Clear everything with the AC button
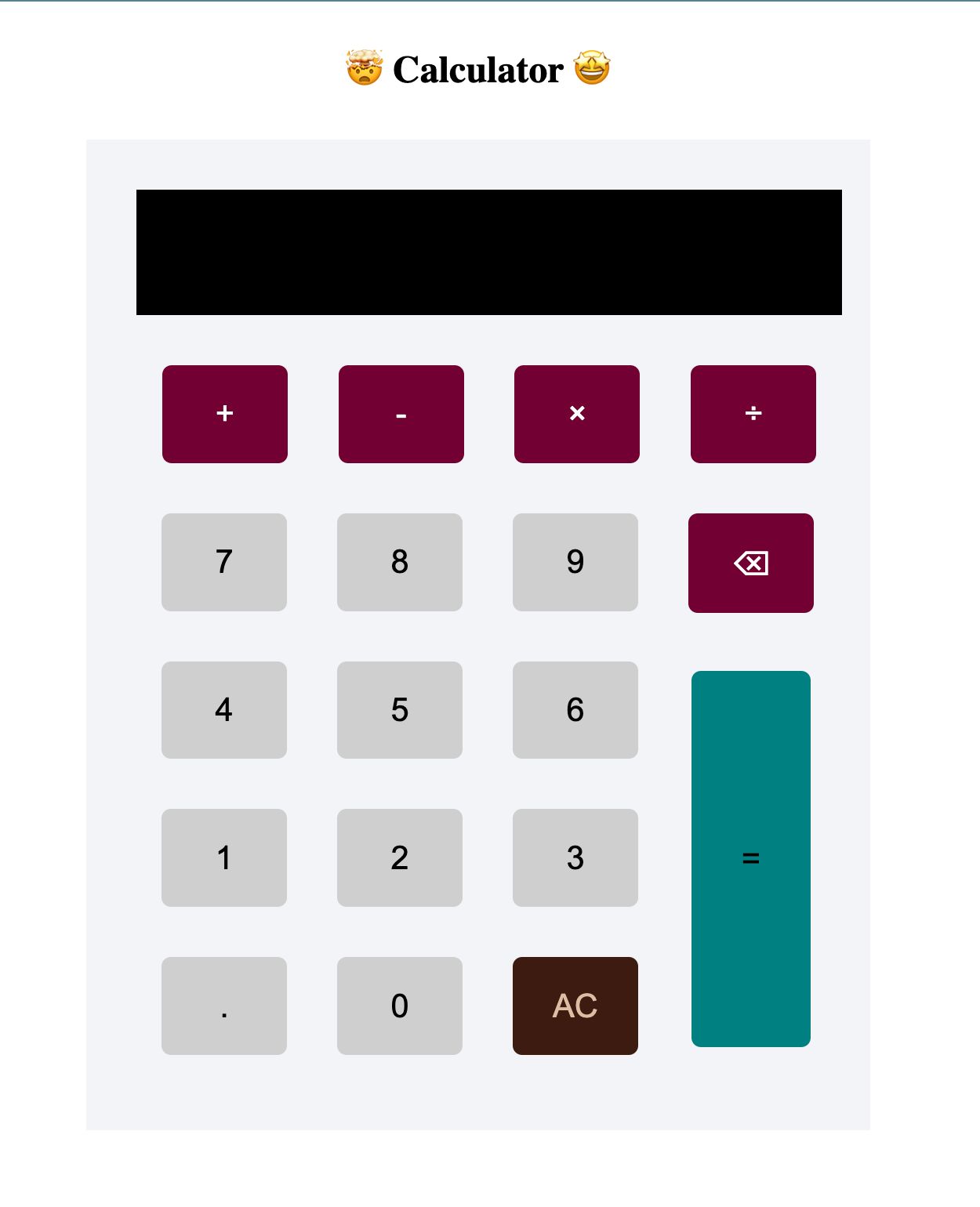 coord(575,1006)
